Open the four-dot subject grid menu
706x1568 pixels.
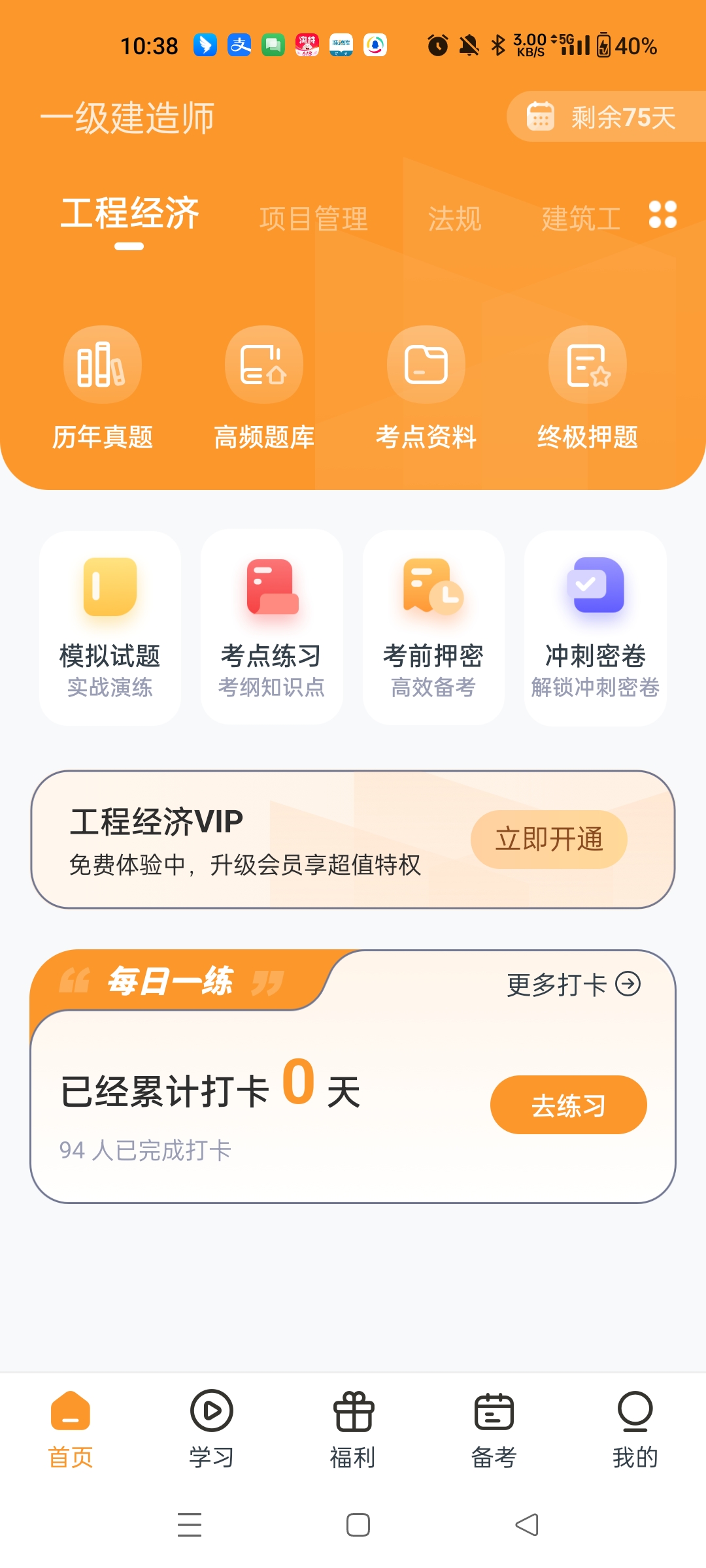pos(662,215)
